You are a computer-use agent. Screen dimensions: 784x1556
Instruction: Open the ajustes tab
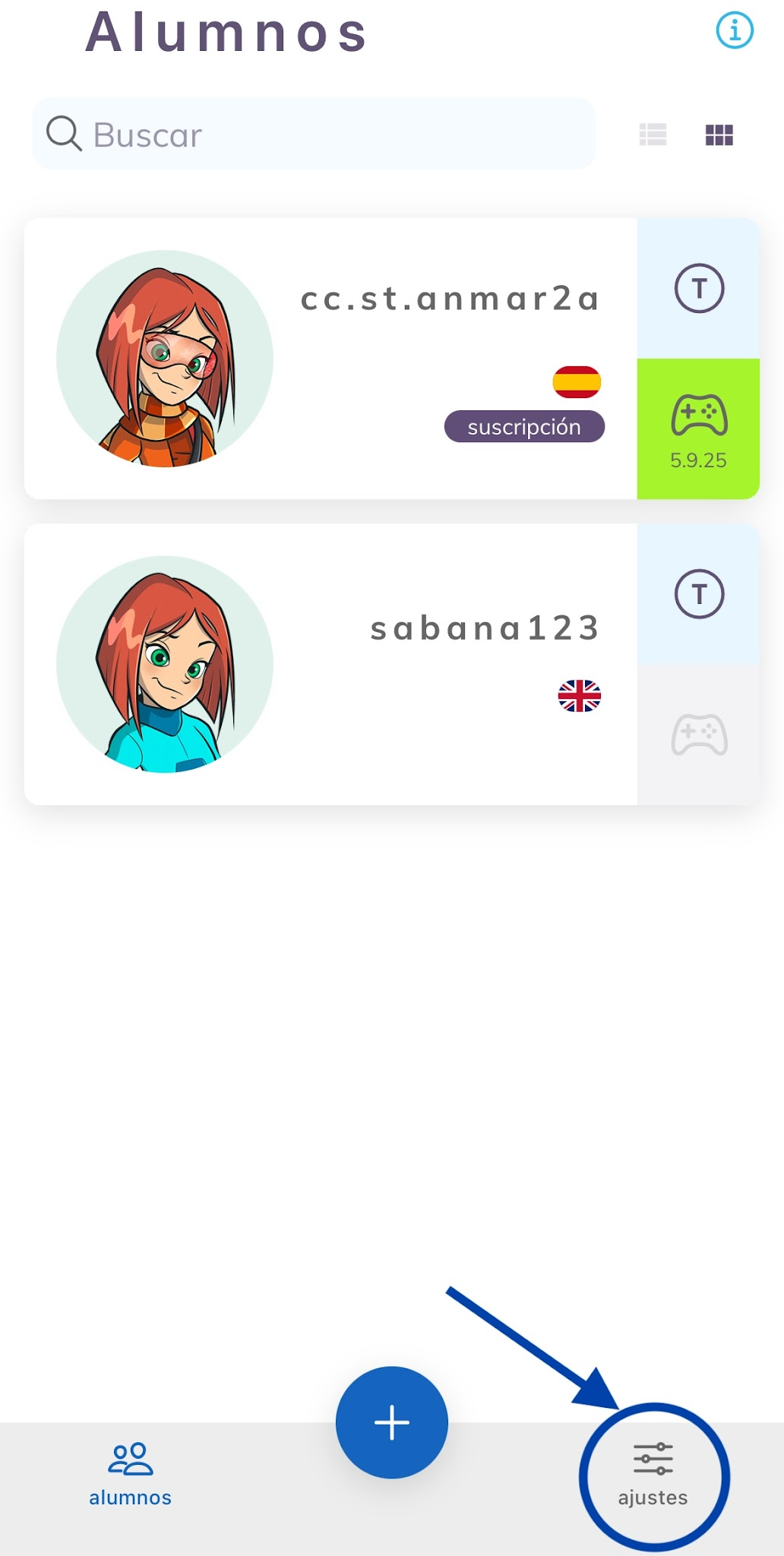pyautogui.click(x=653, y=1474)
